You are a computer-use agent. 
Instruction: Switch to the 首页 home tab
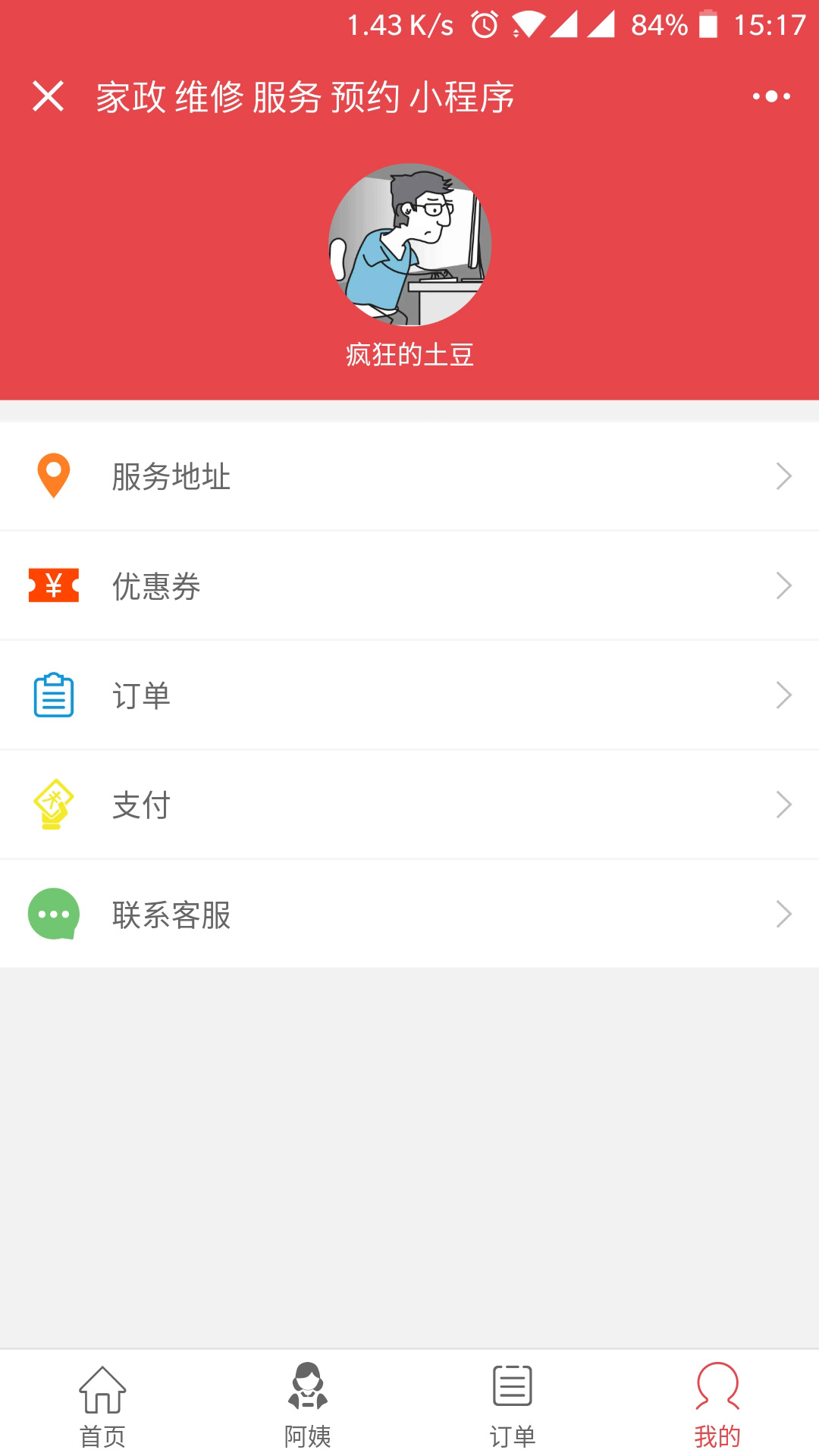coord(102,1404)
